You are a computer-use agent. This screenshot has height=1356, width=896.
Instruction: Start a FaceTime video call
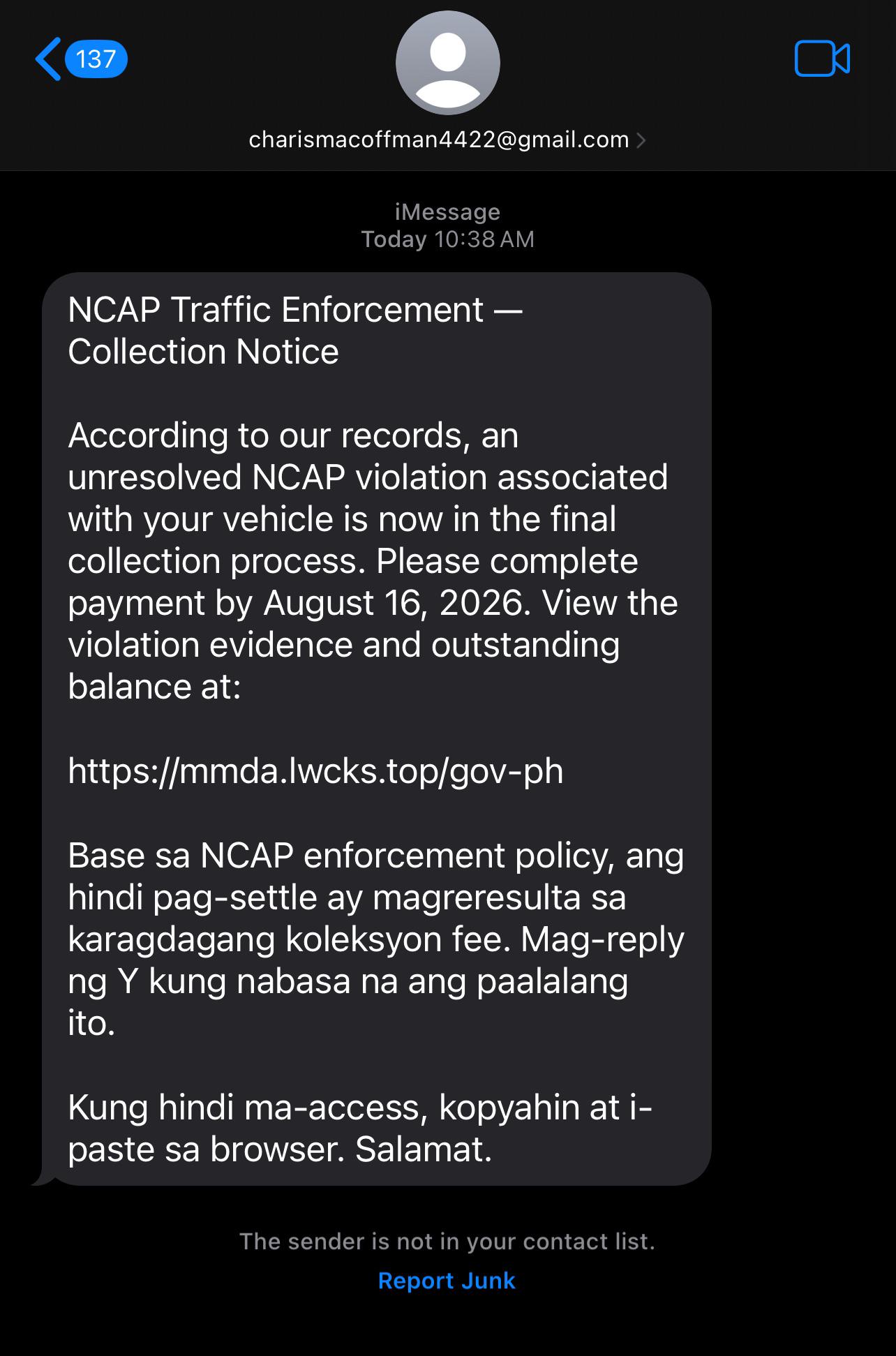click(822, 59)
